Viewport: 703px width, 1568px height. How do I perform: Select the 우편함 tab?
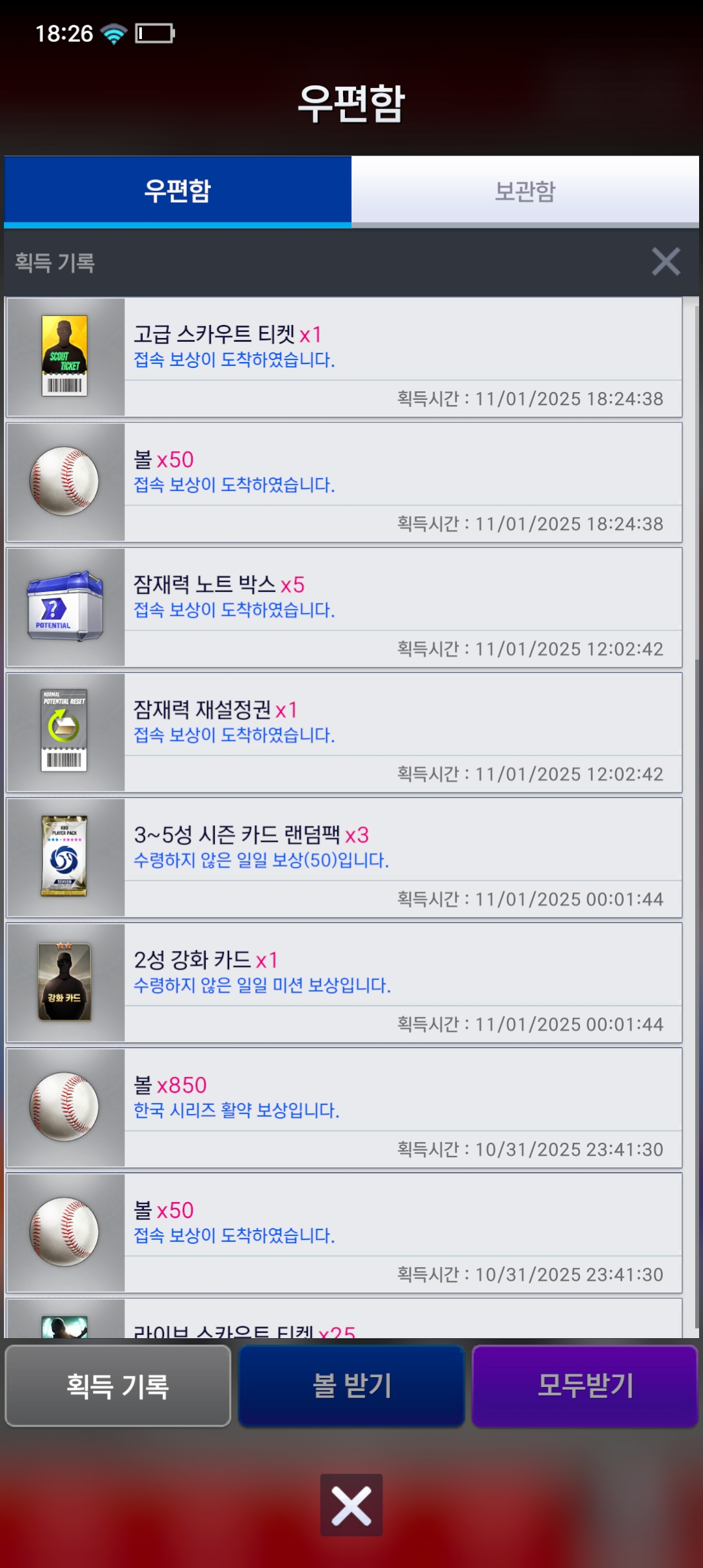pyautogui.click(x=178, y=191)
